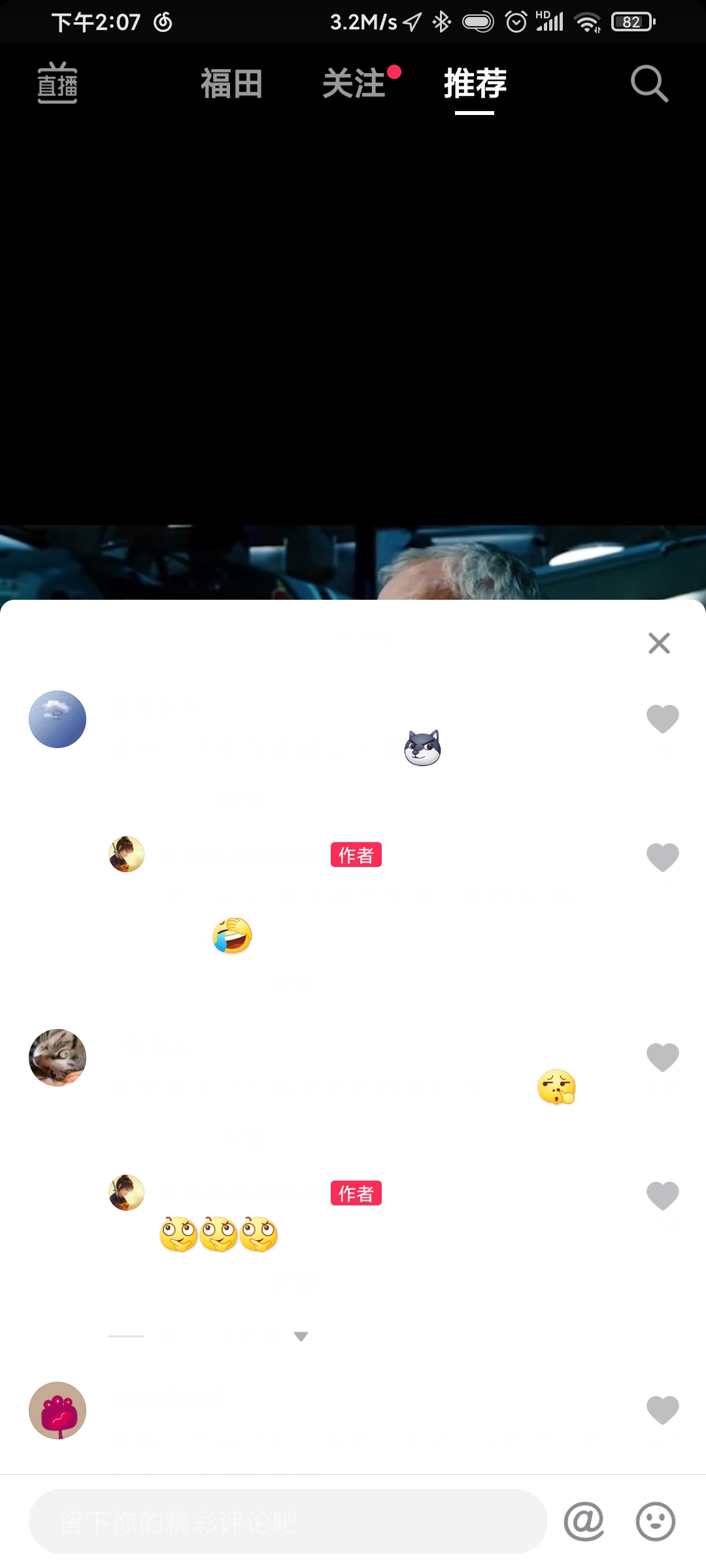Select the 推荐 tab
The width and height of the screenshot is (706, 1568).
click(475, 84)
